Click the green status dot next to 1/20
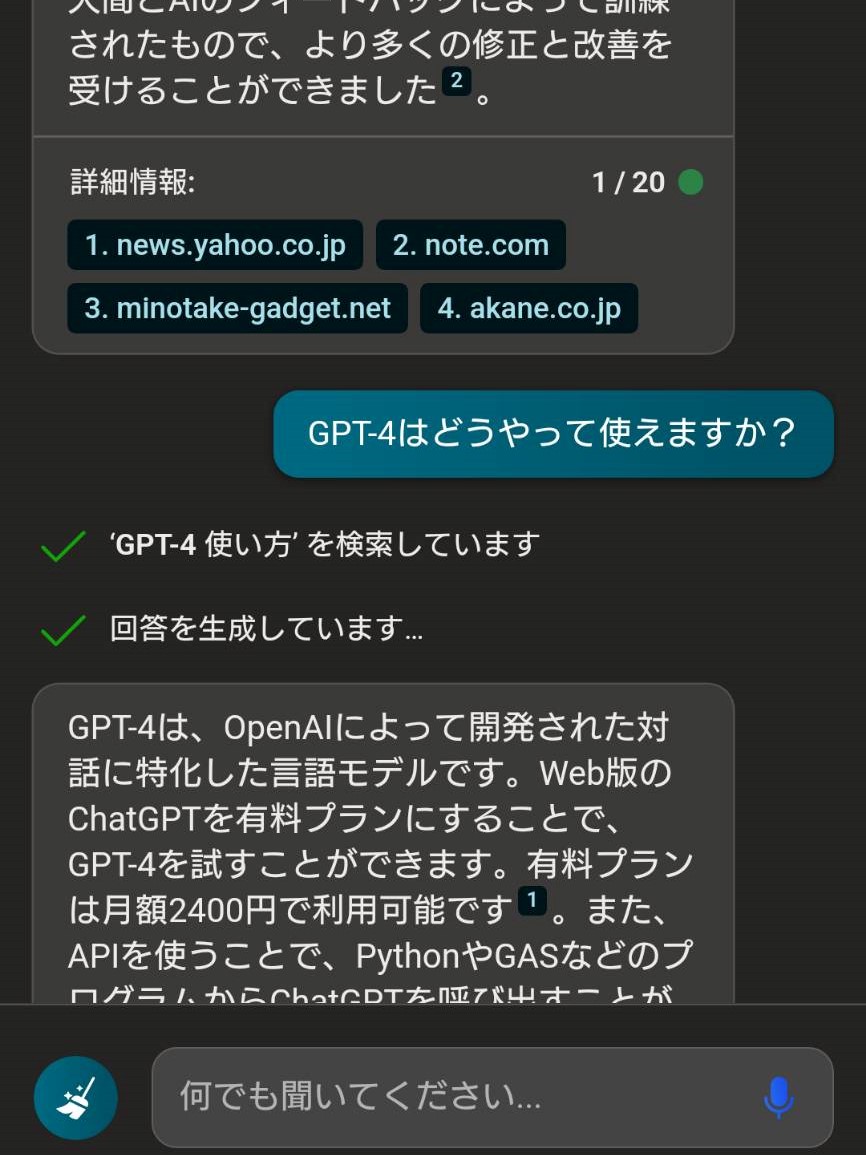The width and height of the screenshot is (866, 1155). click(690, 182)
